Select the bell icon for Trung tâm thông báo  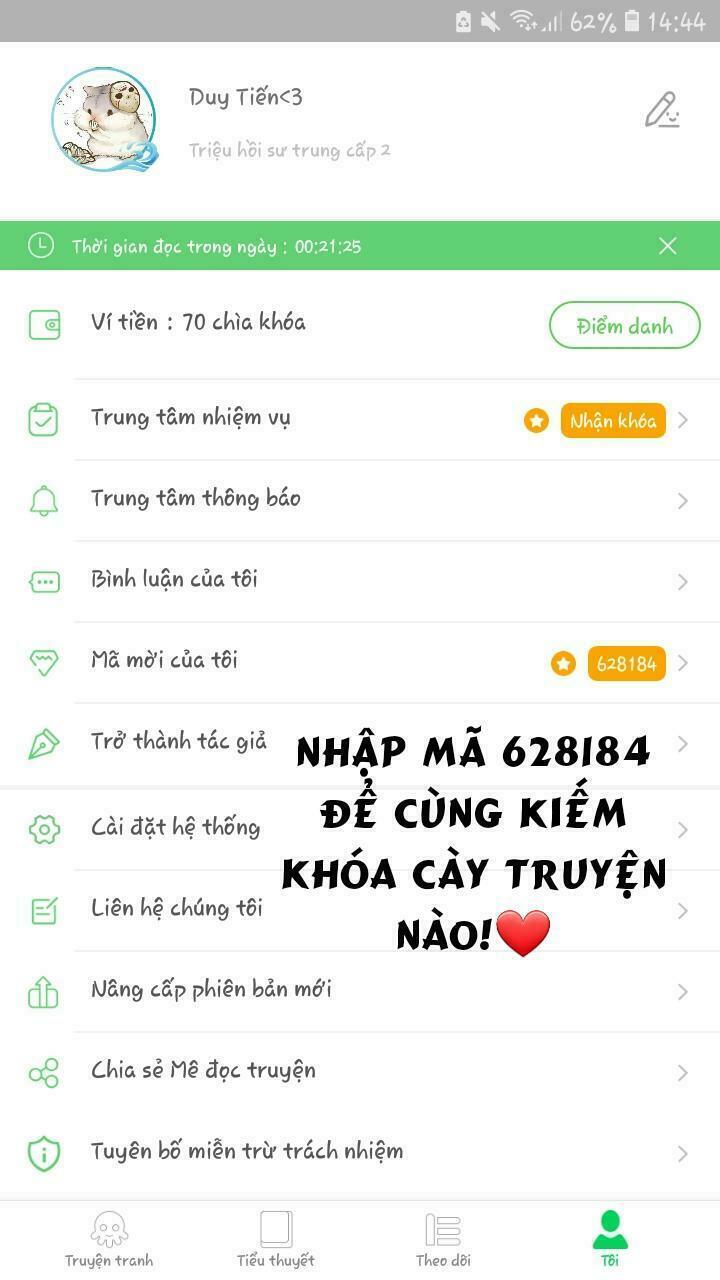click(44, 501)
